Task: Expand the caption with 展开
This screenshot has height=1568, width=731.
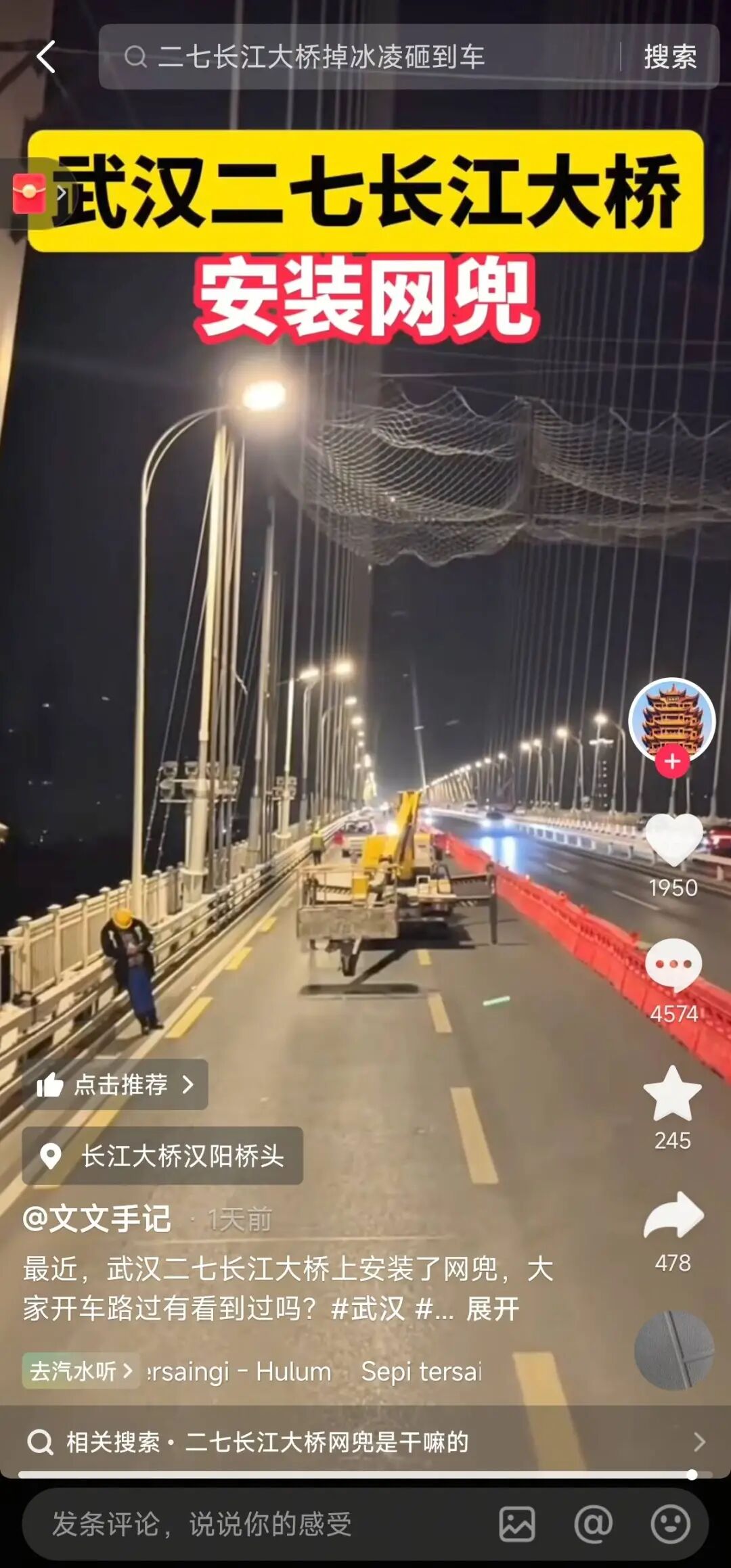Action: tap(493, 1309)
